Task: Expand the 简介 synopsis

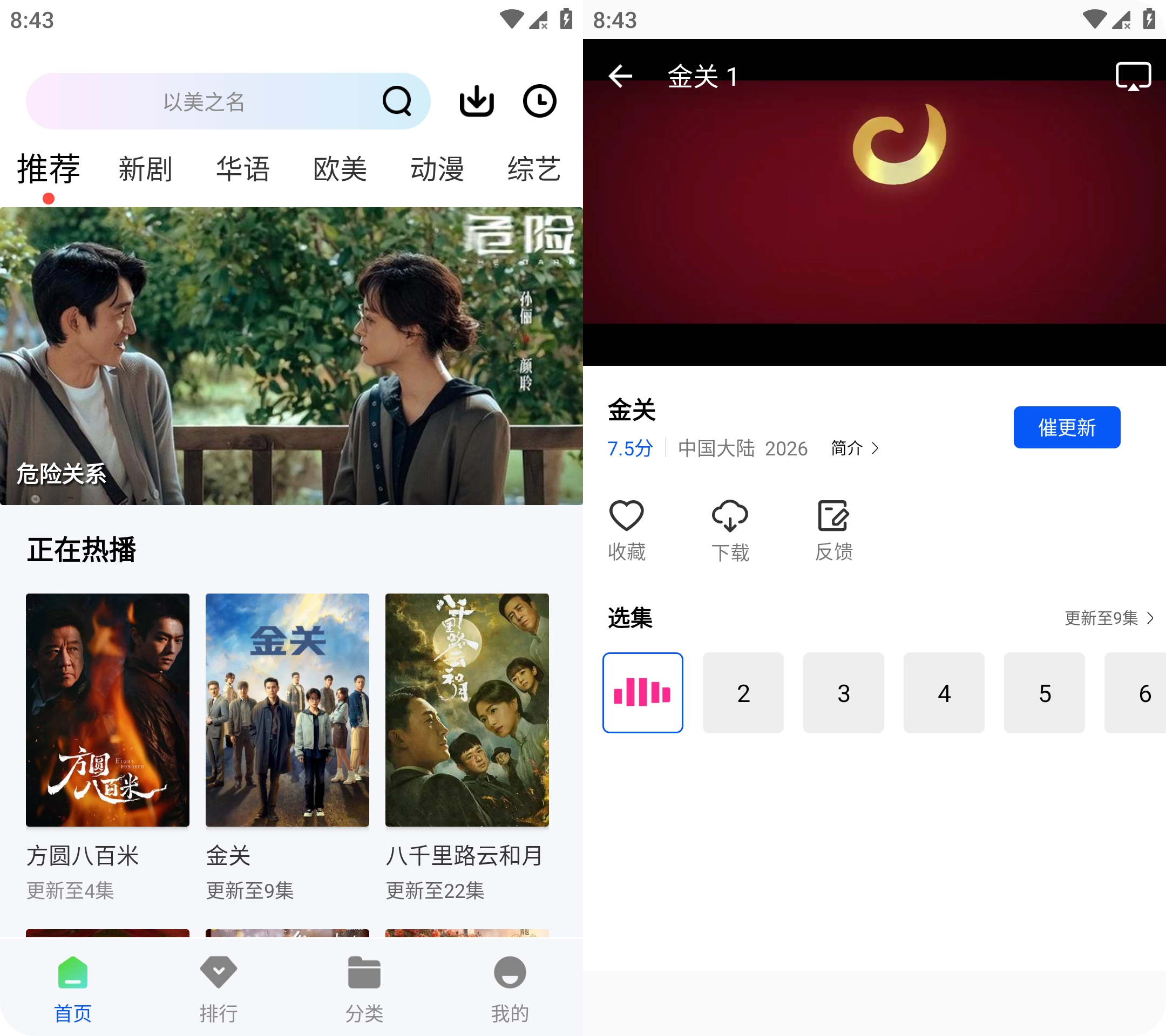Action: tap(854, 448)
